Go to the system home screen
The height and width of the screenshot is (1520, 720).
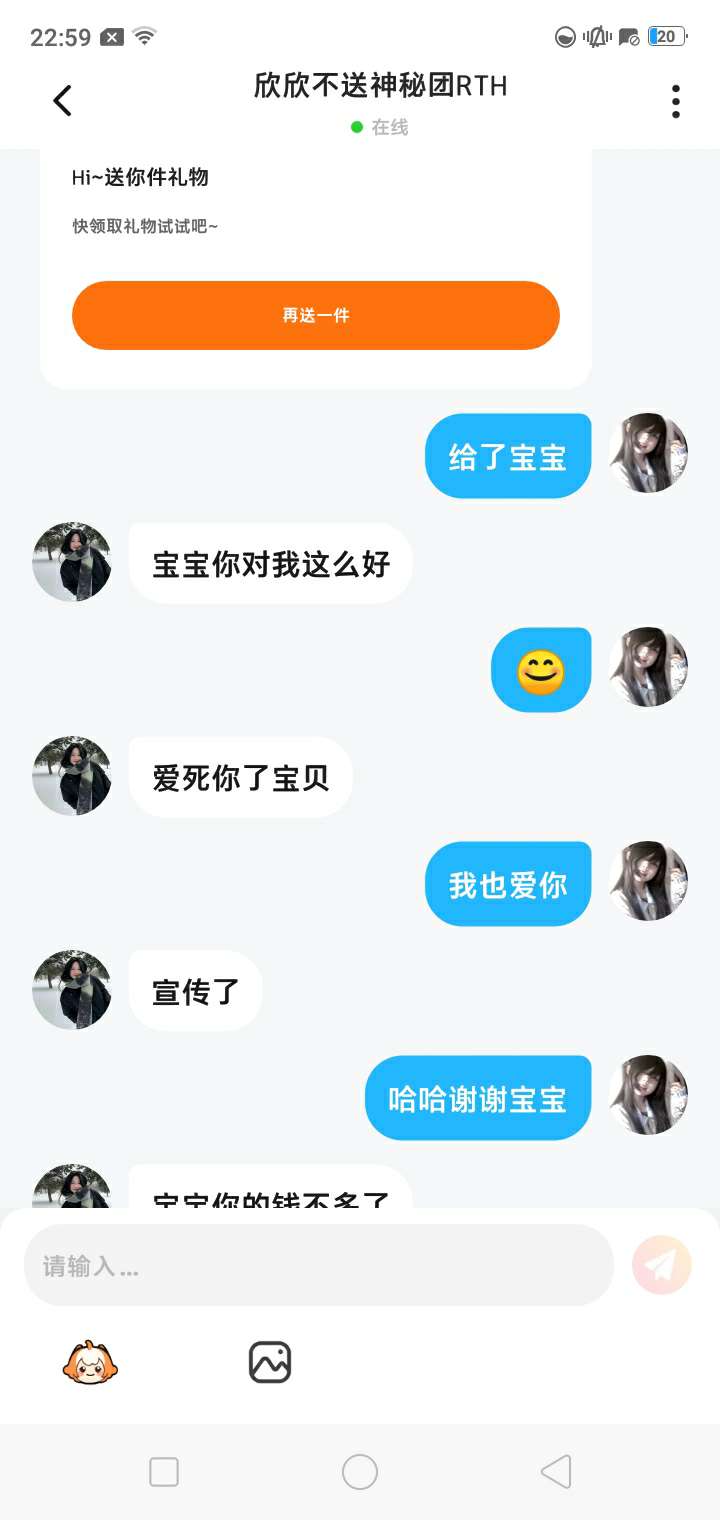coord(360,1472)
